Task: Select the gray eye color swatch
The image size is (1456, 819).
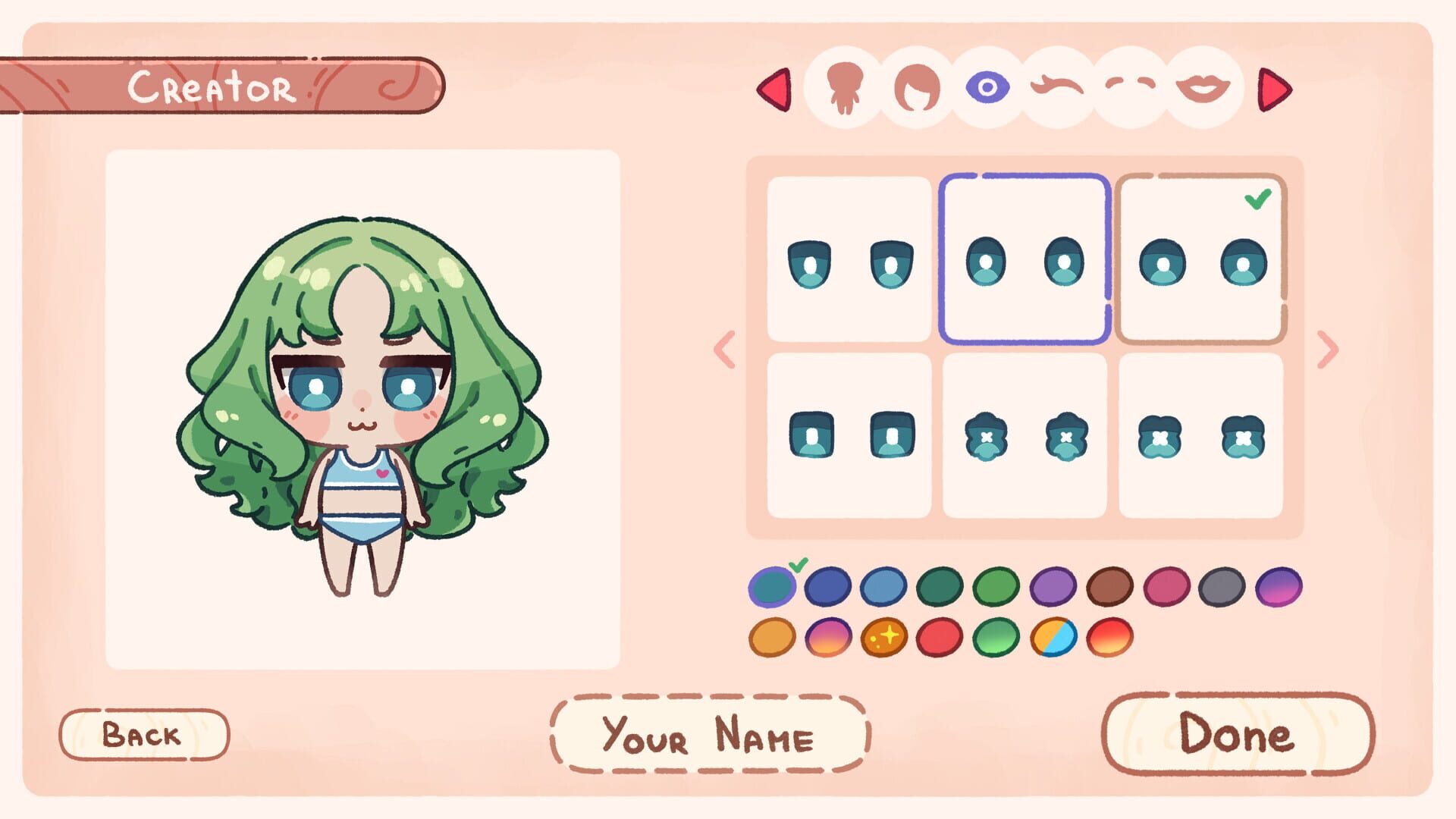Action: [x=1222, y=586]
